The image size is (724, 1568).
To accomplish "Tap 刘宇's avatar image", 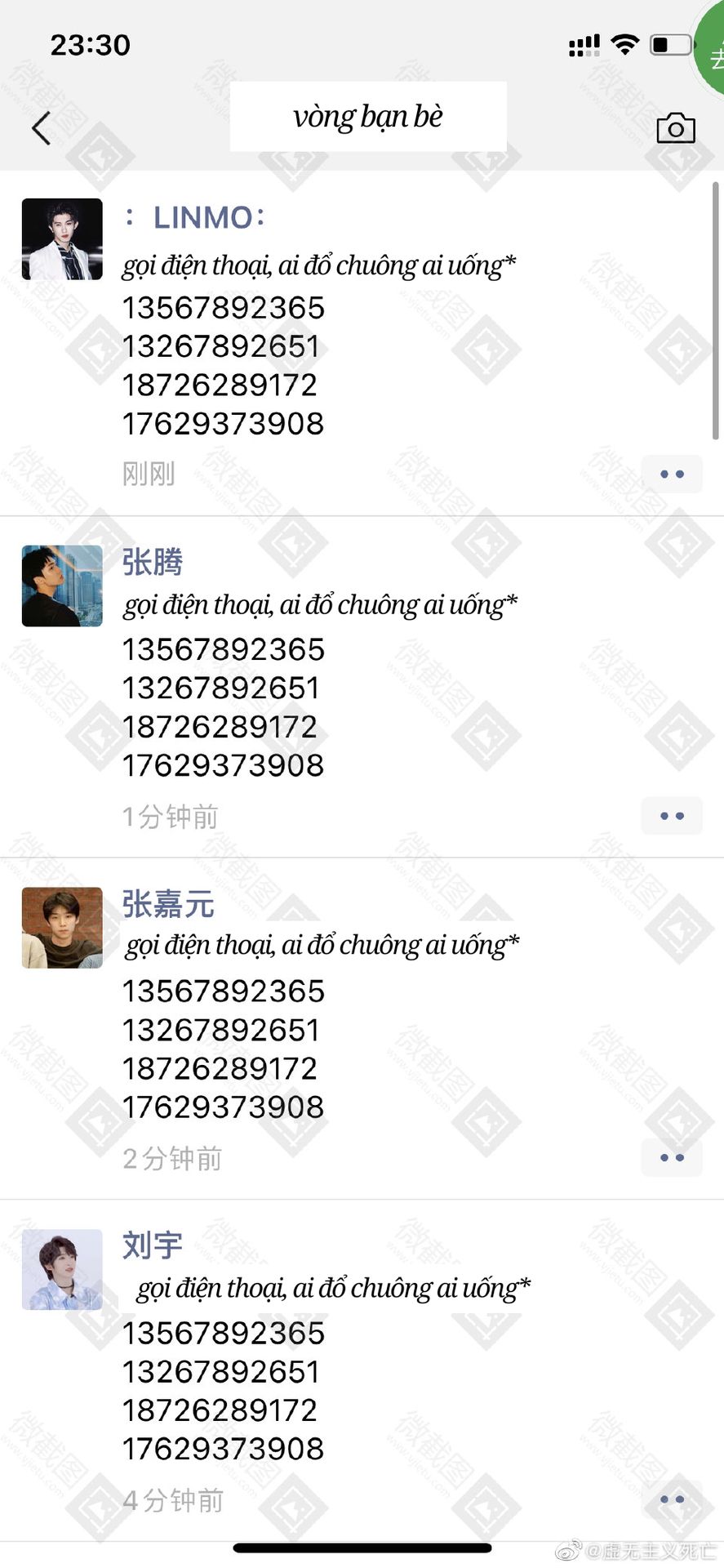I will pyautogui.click(x=62, y=1270).
